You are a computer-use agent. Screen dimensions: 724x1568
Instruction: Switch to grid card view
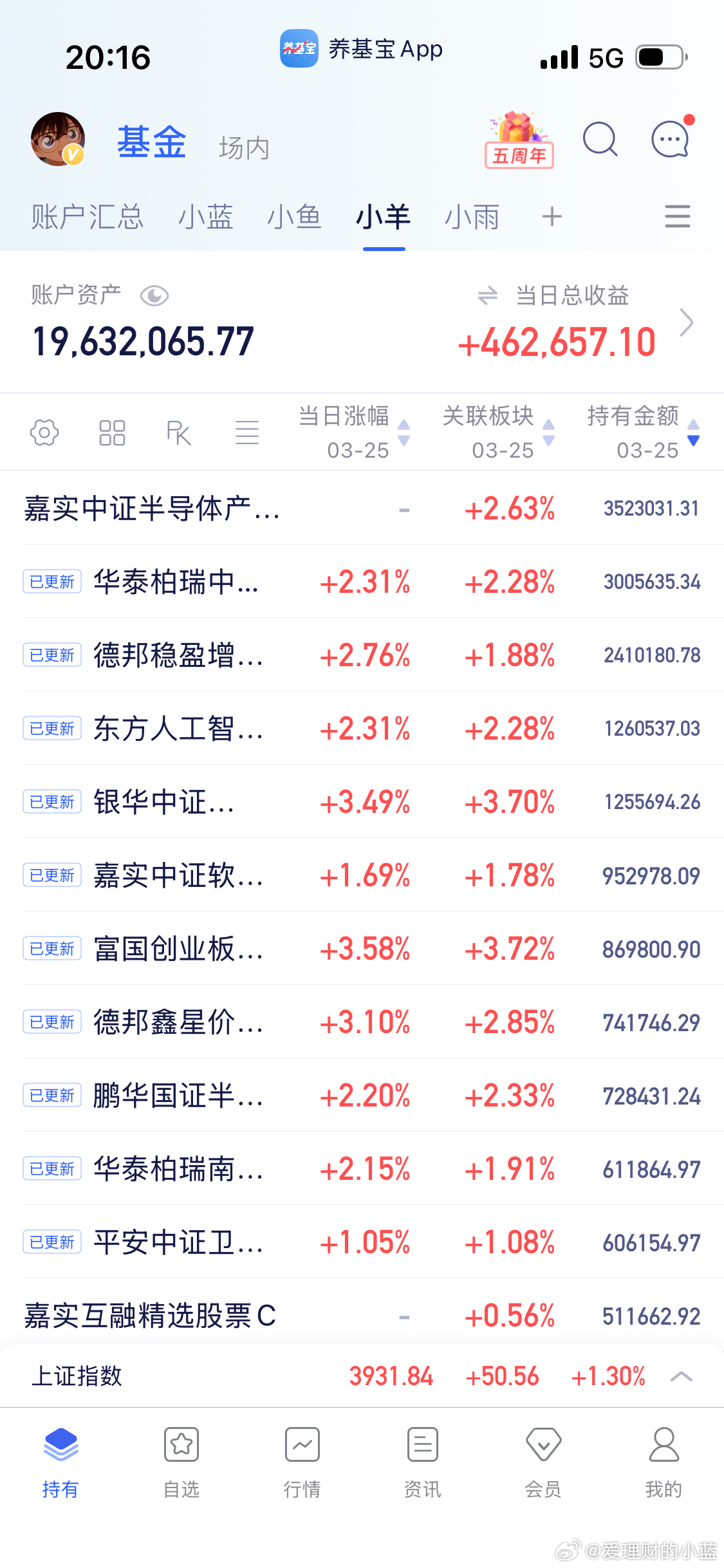click(112, 433)
